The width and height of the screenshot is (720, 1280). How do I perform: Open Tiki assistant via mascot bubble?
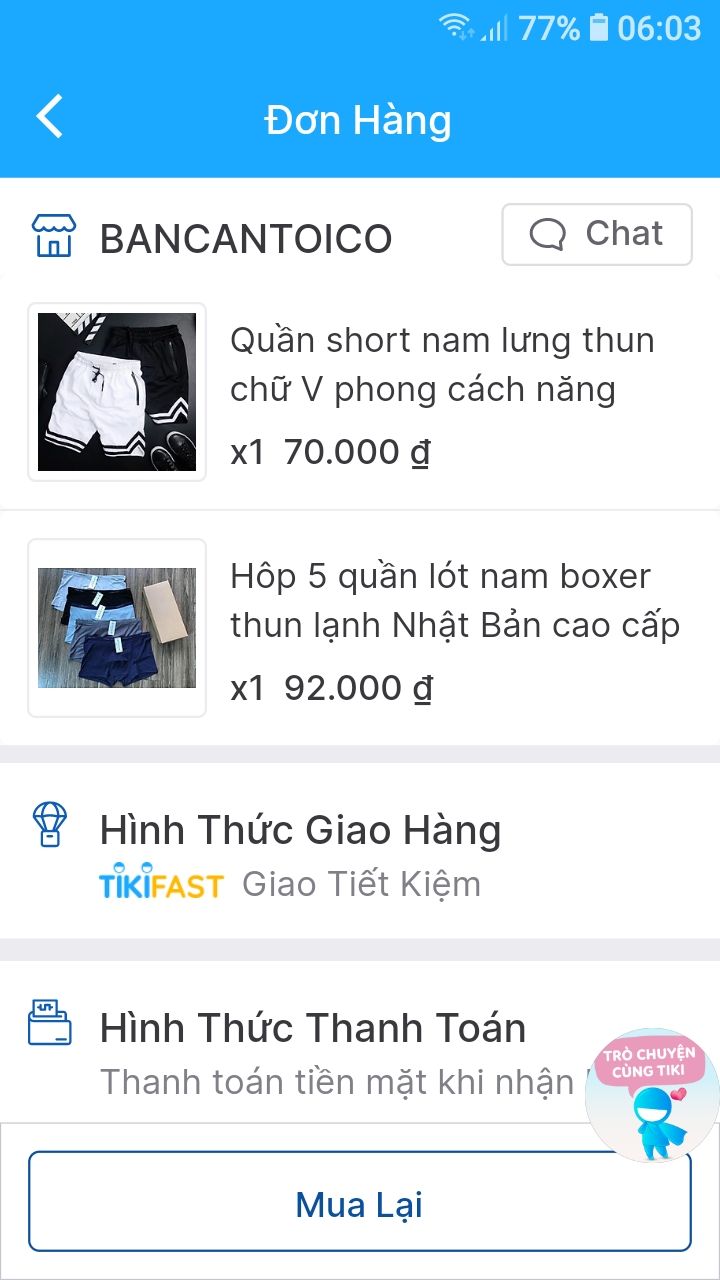(x=651, y=1092)
